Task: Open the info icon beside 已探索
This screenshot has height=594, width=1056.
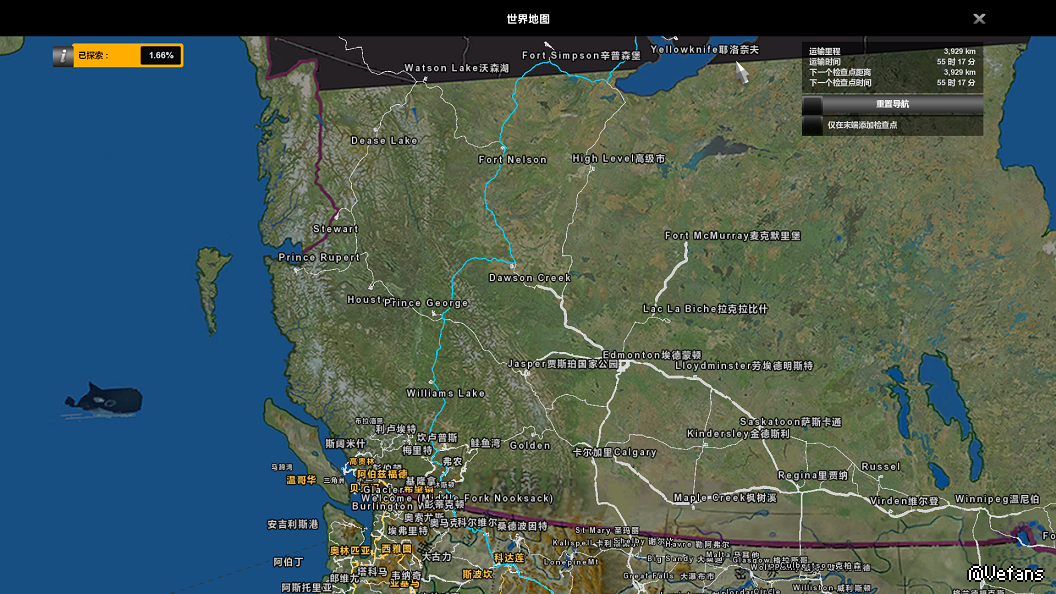Action: click(x=63, y=56)
